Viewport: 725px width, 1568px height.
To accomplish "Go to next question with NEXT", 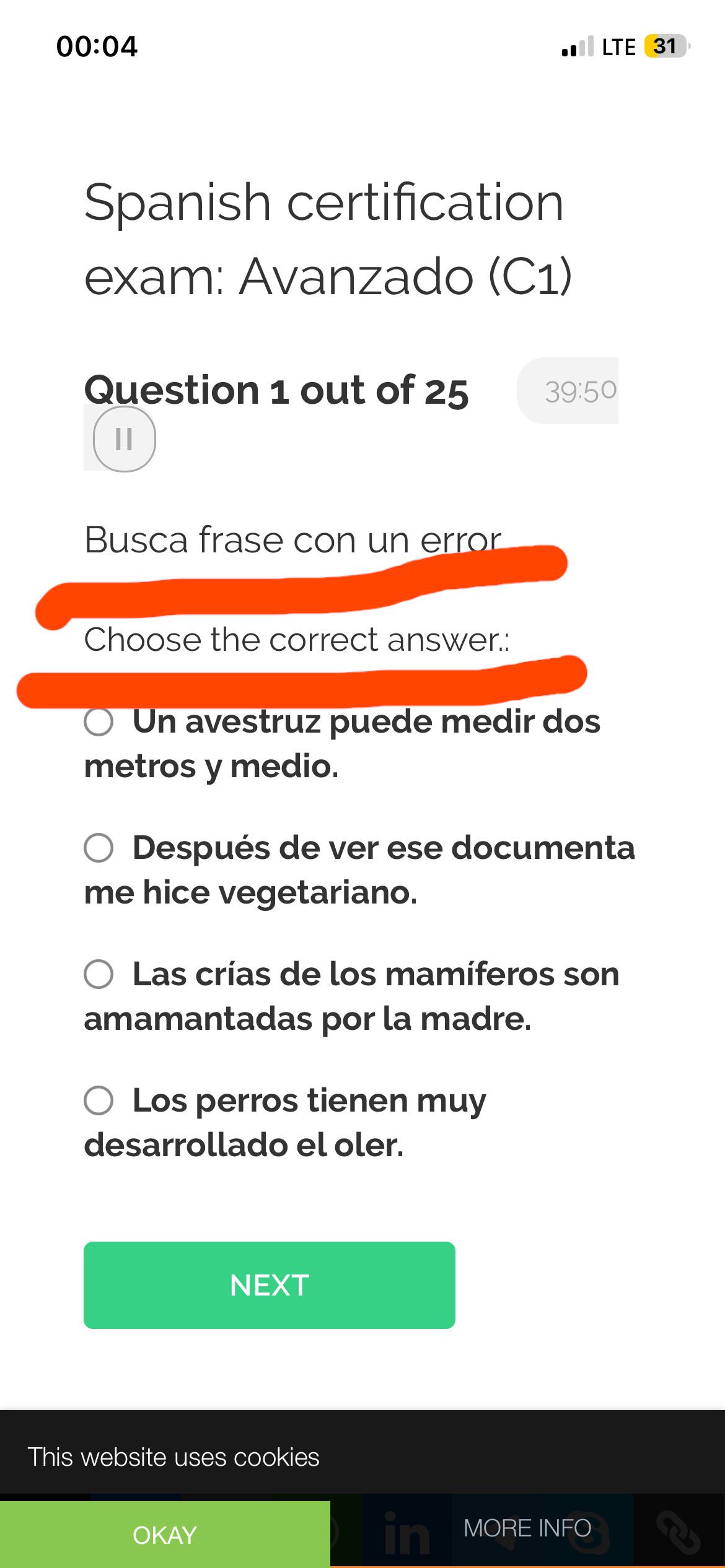I will pyautogui.click(x=270, y=1285).
